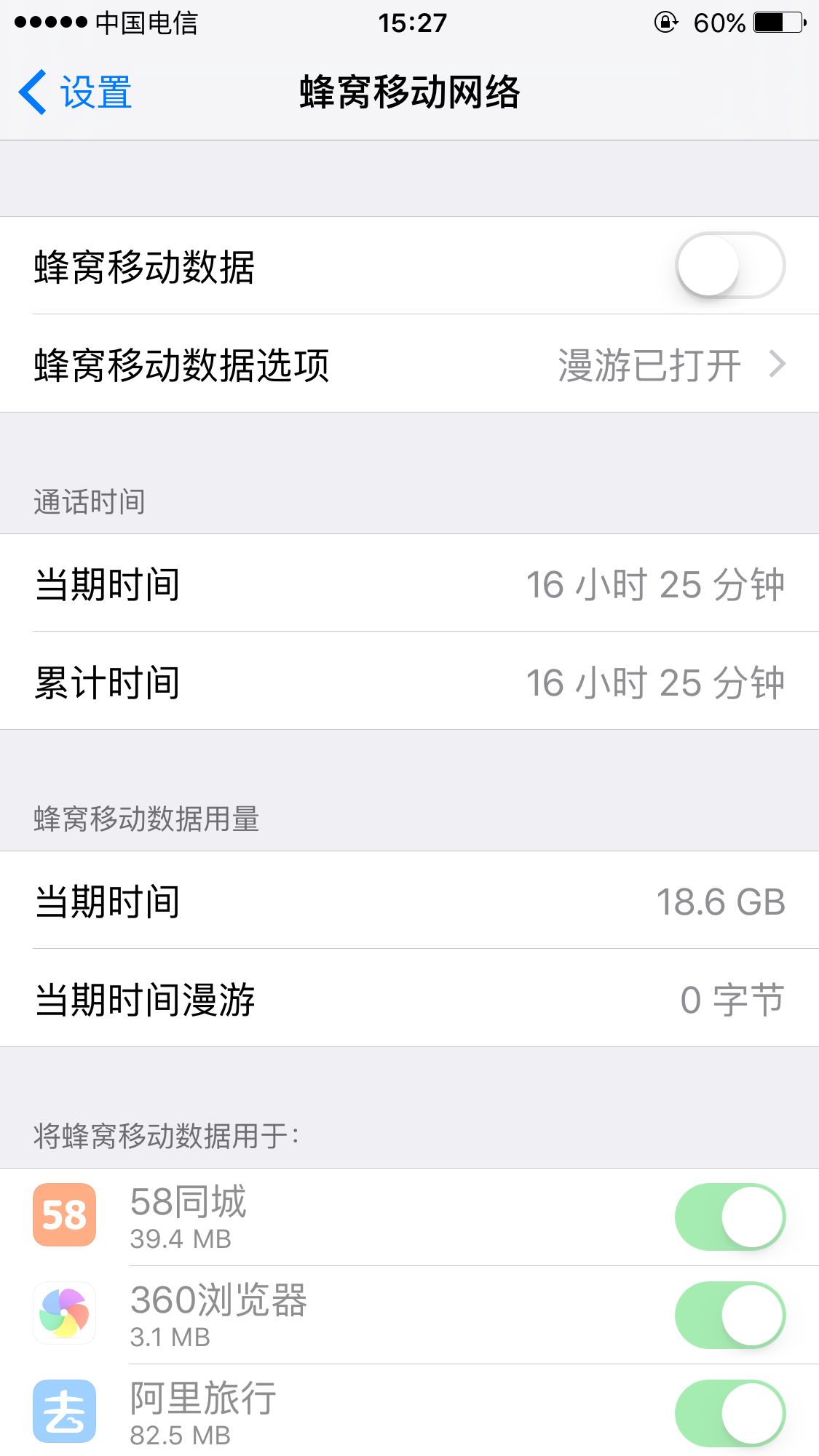Screen dimensions: 819x1456
Task: Toggle cellular data for 阿里旅行
Action: (x=730, y=1414)
